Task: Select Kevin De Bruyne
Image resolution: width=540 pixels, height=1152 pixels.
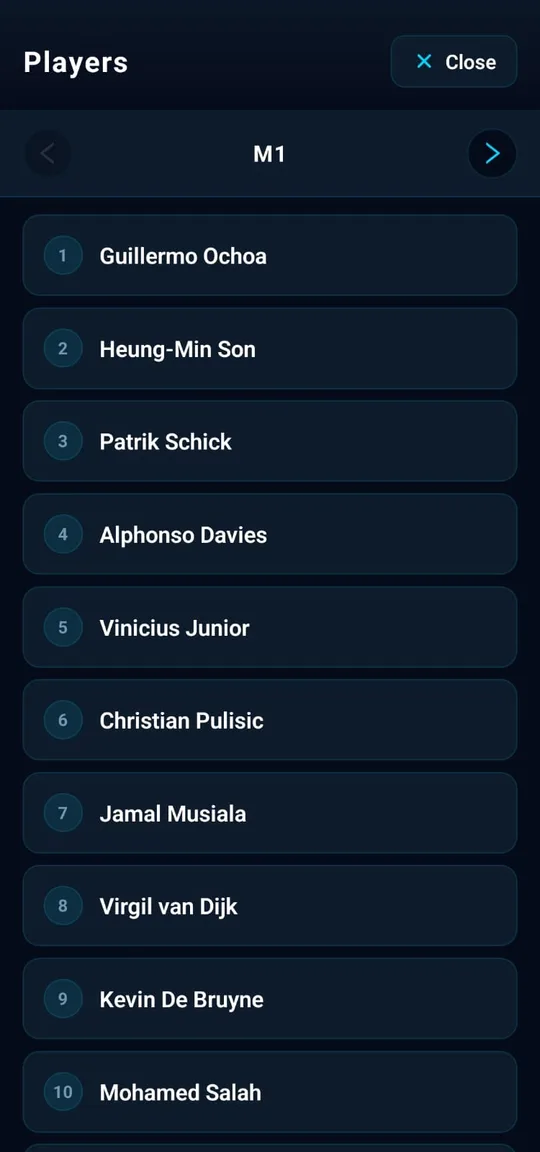Action: [270, 998]
